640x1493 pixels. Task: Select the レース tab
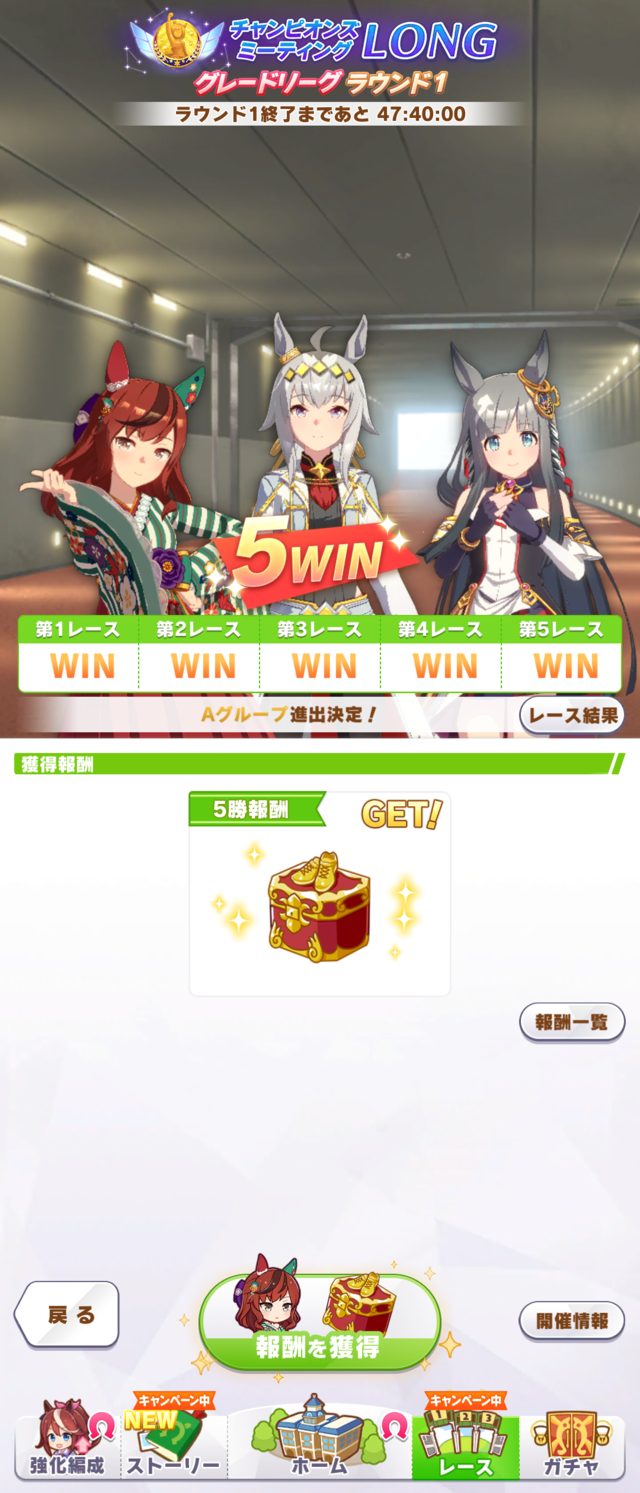pyautogui.click(x=466, y=1446)
